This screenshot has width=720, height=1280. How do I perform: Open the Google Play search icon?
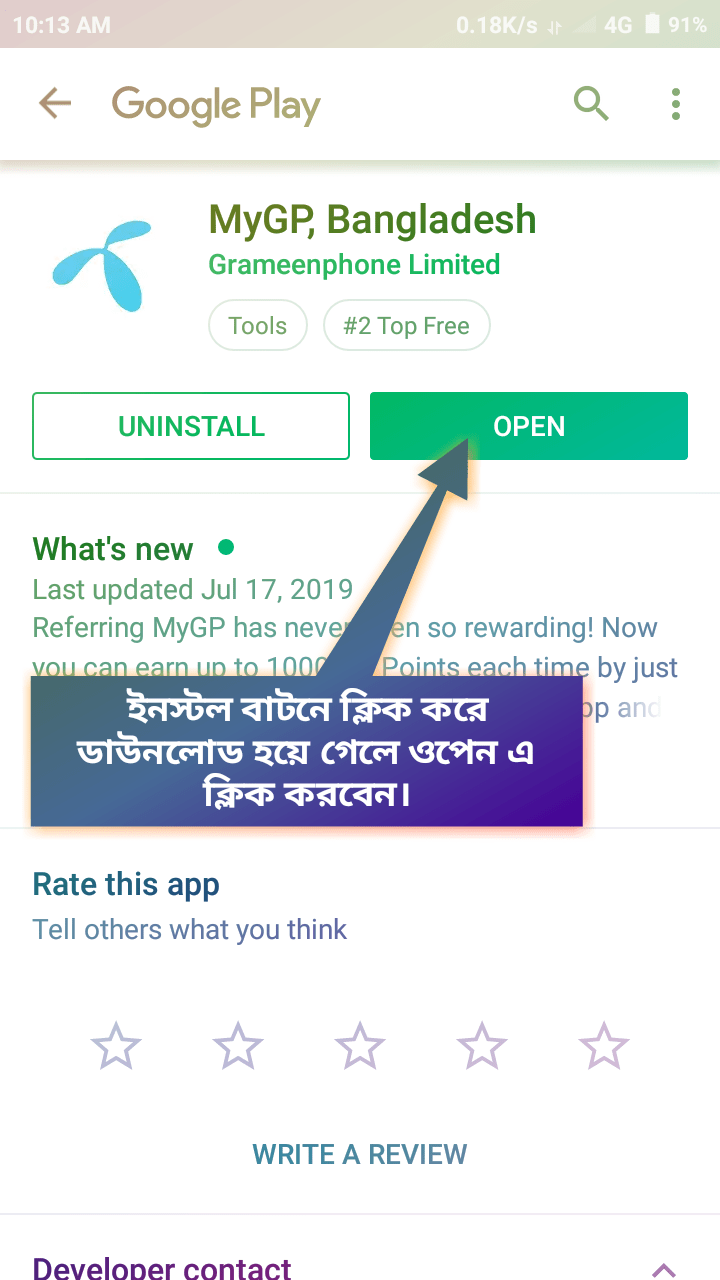591,103
